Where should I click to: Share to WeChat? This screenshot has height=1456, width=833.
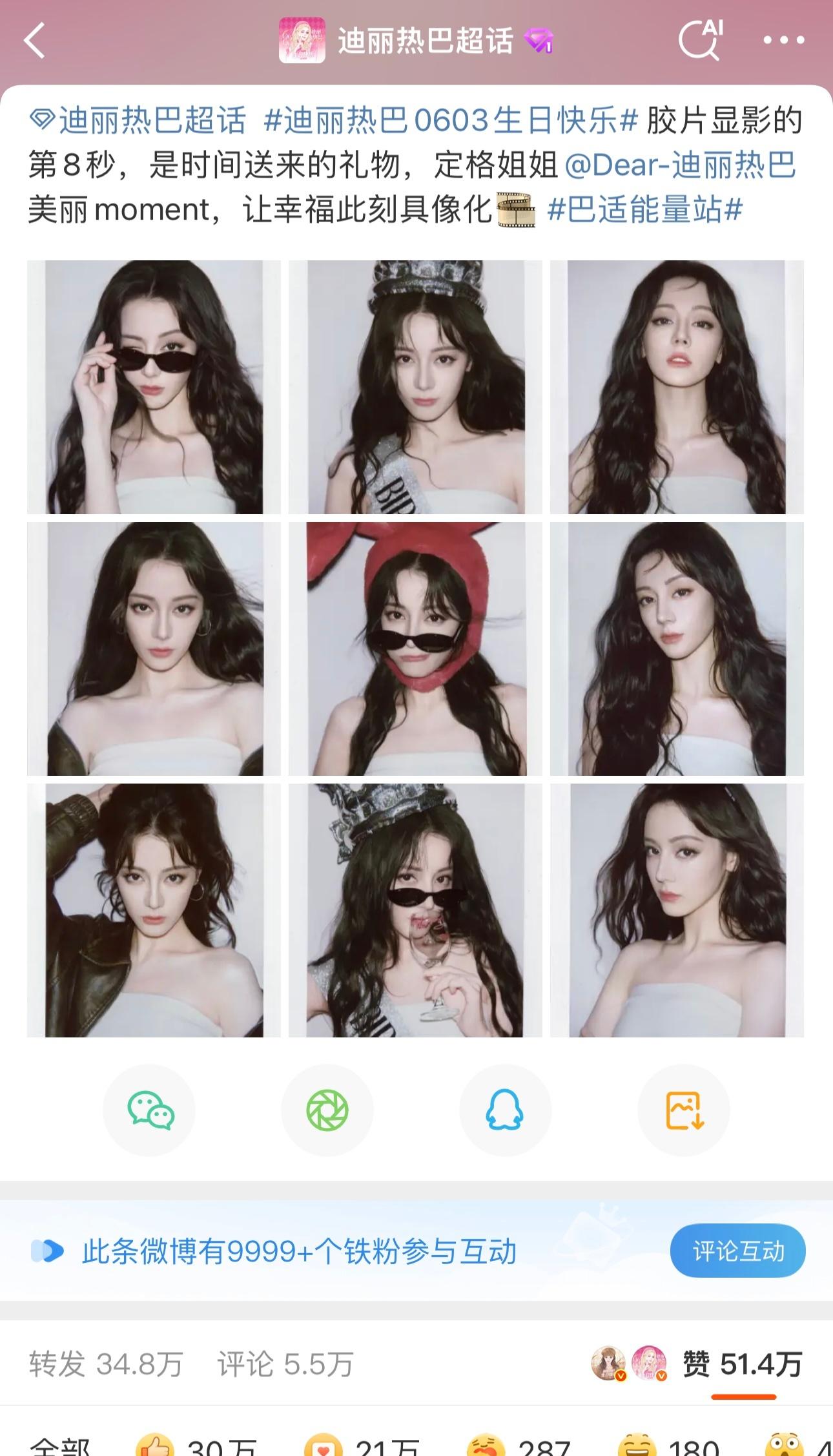click(x=149, y=1110)
